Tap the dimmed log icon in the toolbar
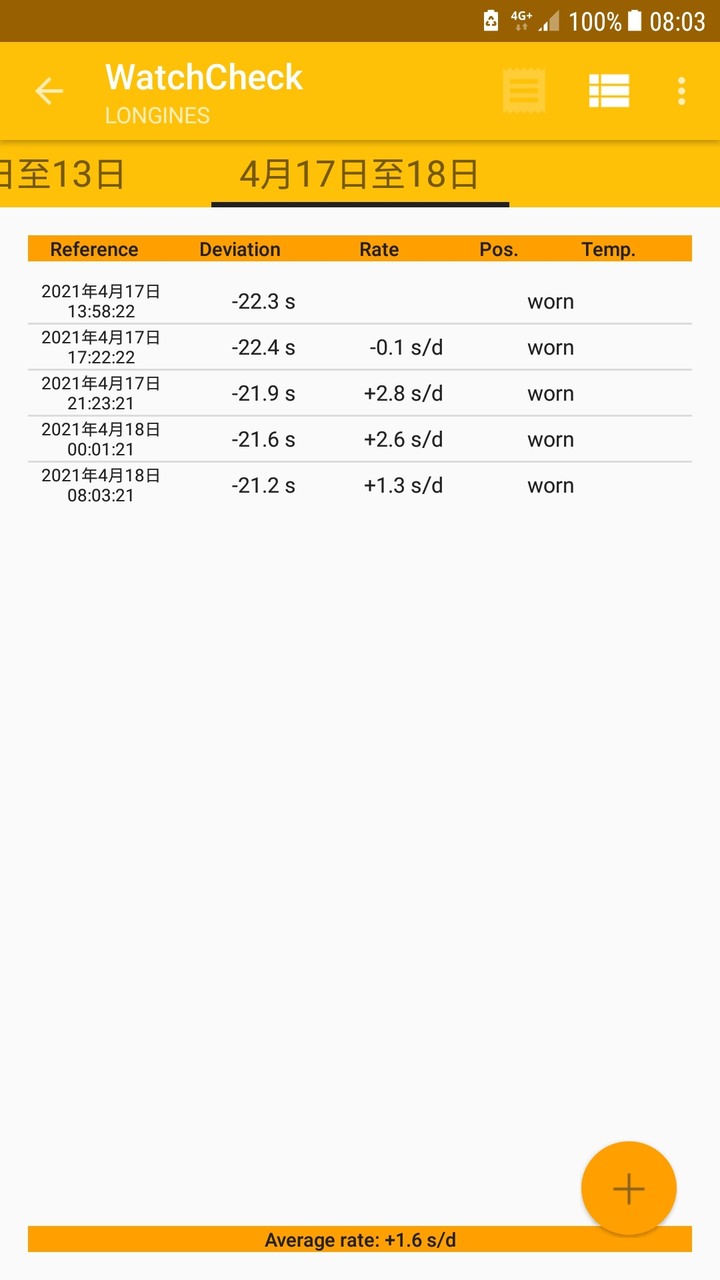 click(524, 92)
